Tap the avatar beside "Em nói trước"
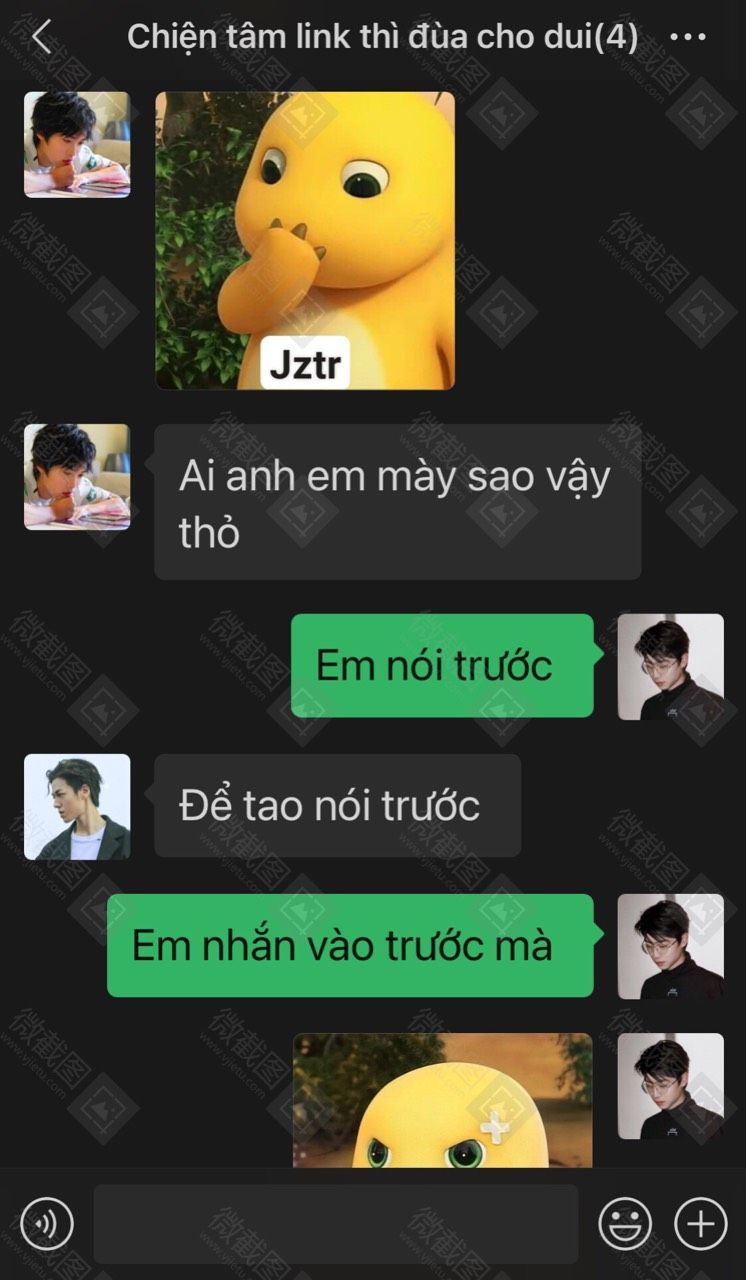Screen dimensions: 746x1280 click(670, 667)
